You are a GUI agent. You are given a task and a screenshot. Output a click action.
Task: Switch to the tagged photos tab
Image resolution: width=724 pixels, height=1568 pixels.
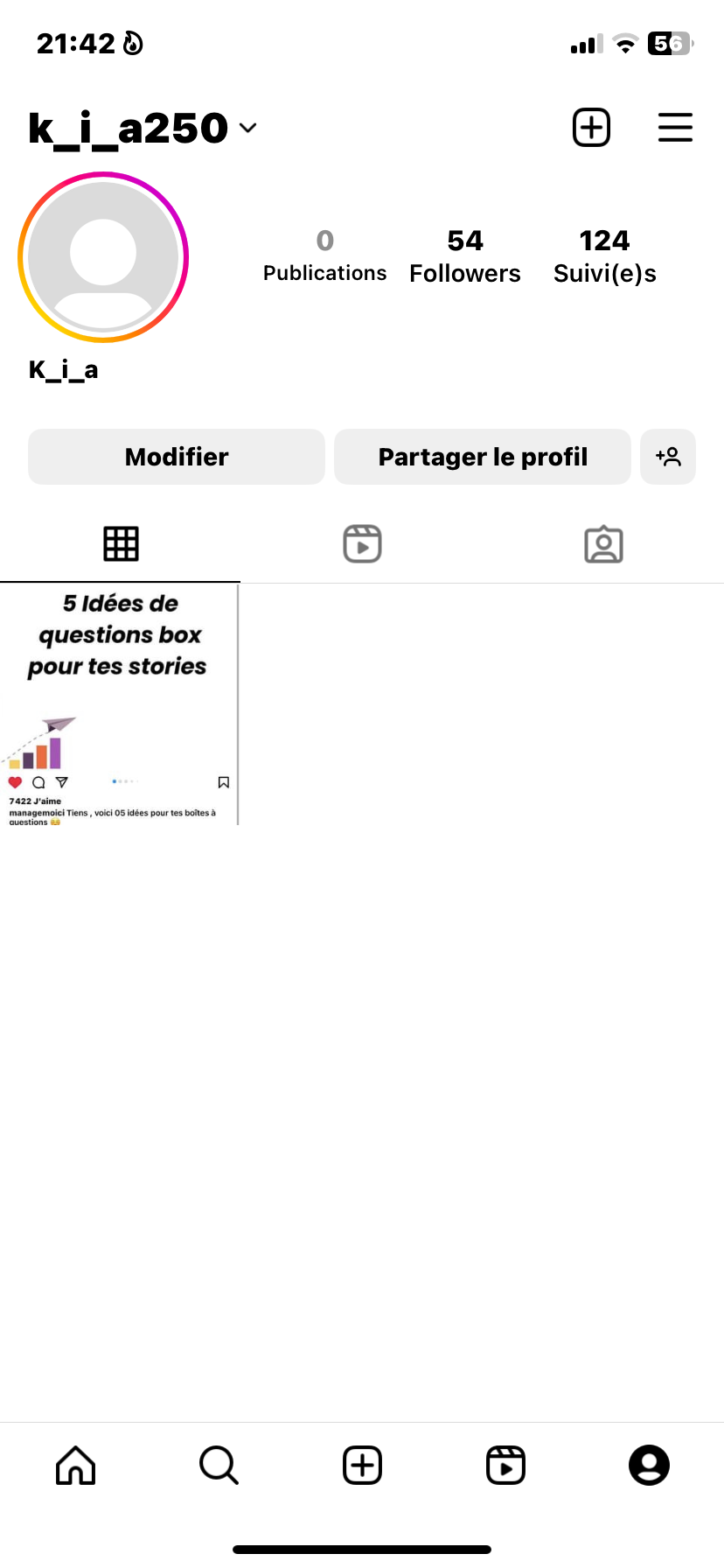[x=603, y=544]
